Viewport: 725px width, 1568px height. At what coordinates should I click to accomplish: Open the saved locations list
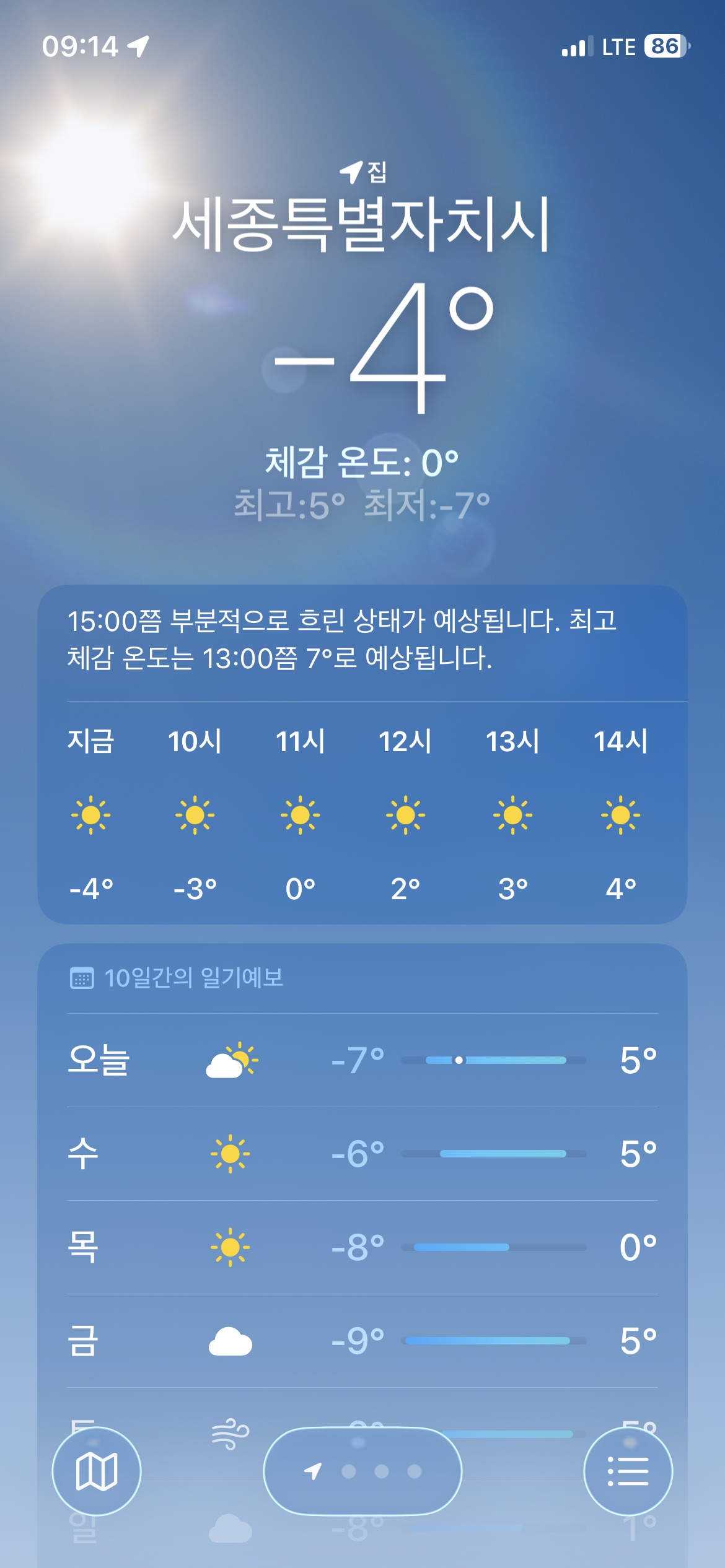pyautogui.click(x=628, y=1471)
